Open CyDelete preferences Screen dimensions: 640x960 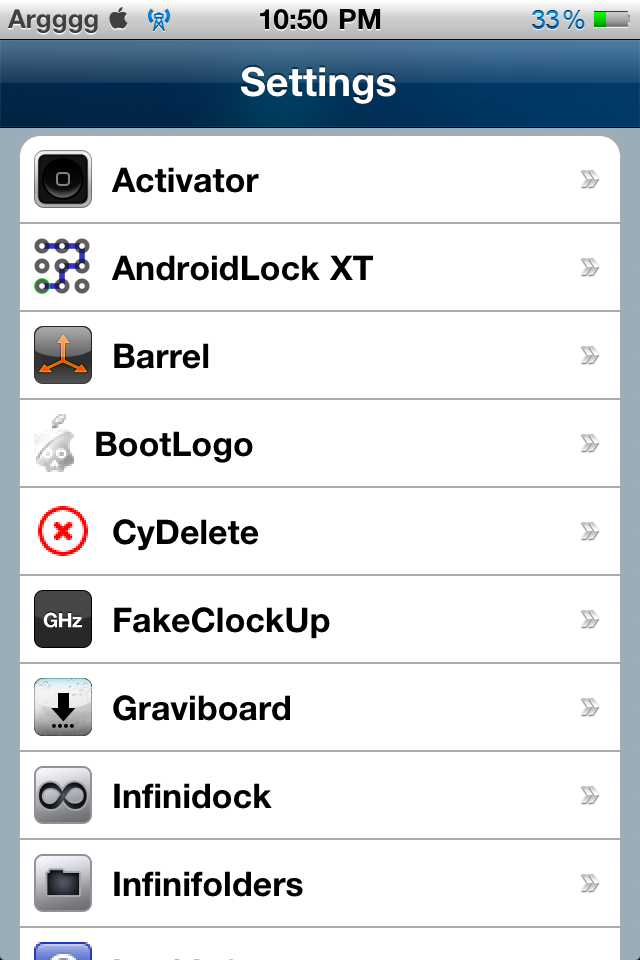click(x=320, y=532)
